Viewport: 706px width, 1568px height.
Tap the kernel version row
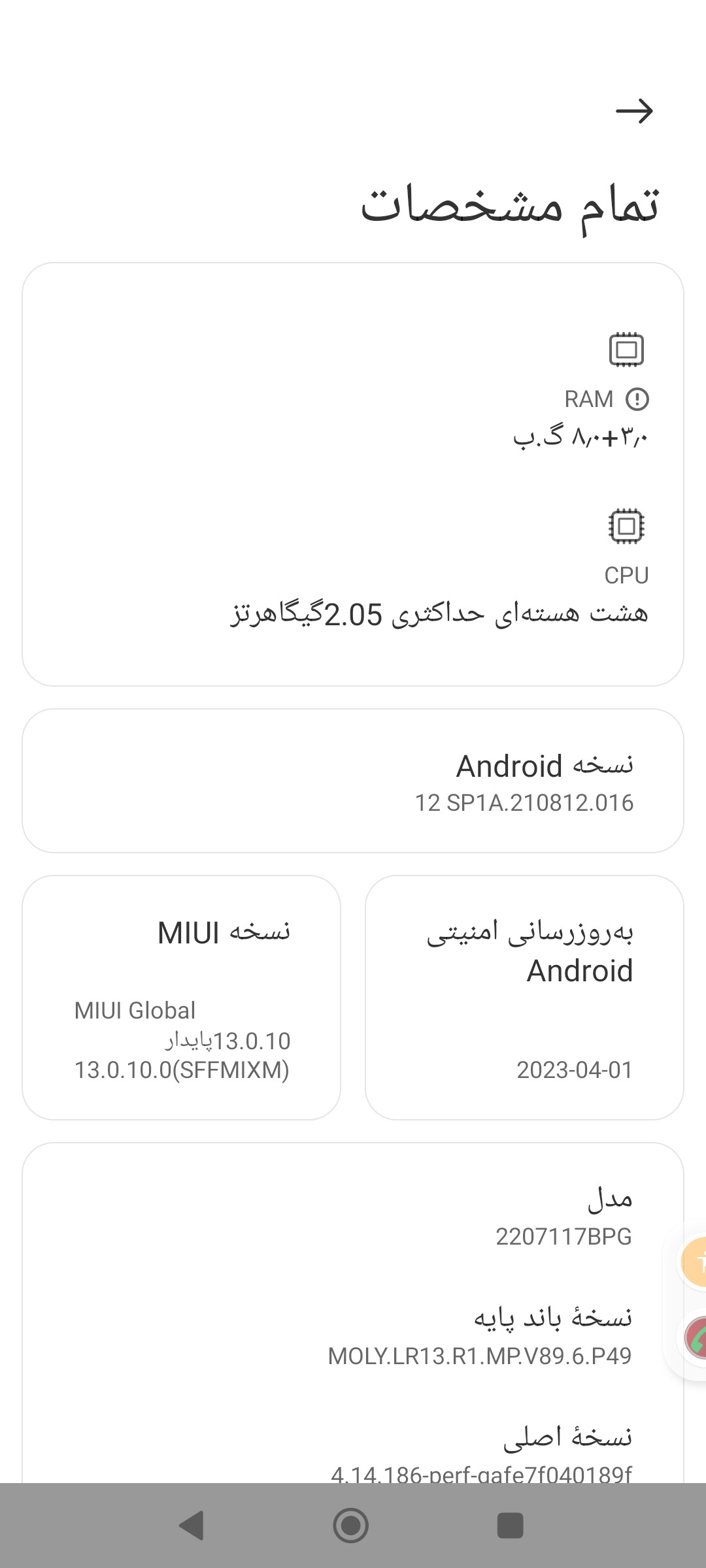coord(353,1454)
